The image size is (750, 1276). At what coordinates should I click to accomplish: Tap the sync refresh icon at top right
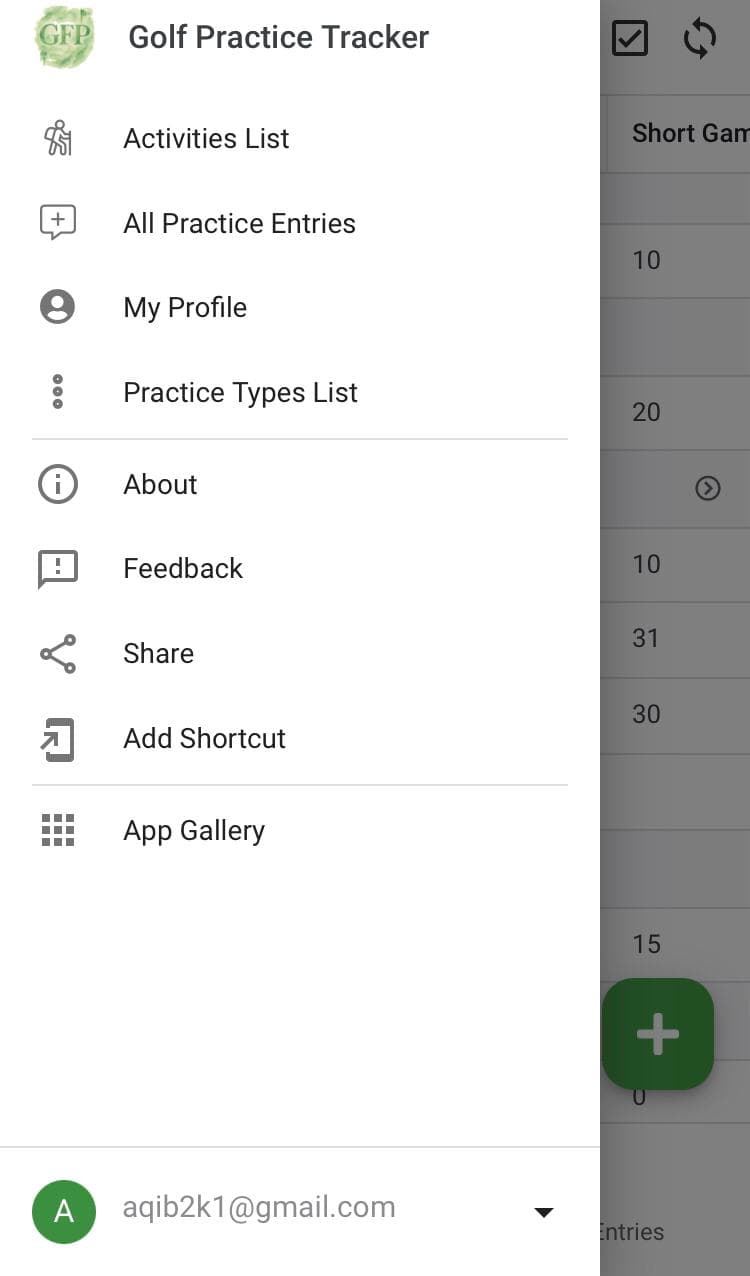click(x=702, y=38)
